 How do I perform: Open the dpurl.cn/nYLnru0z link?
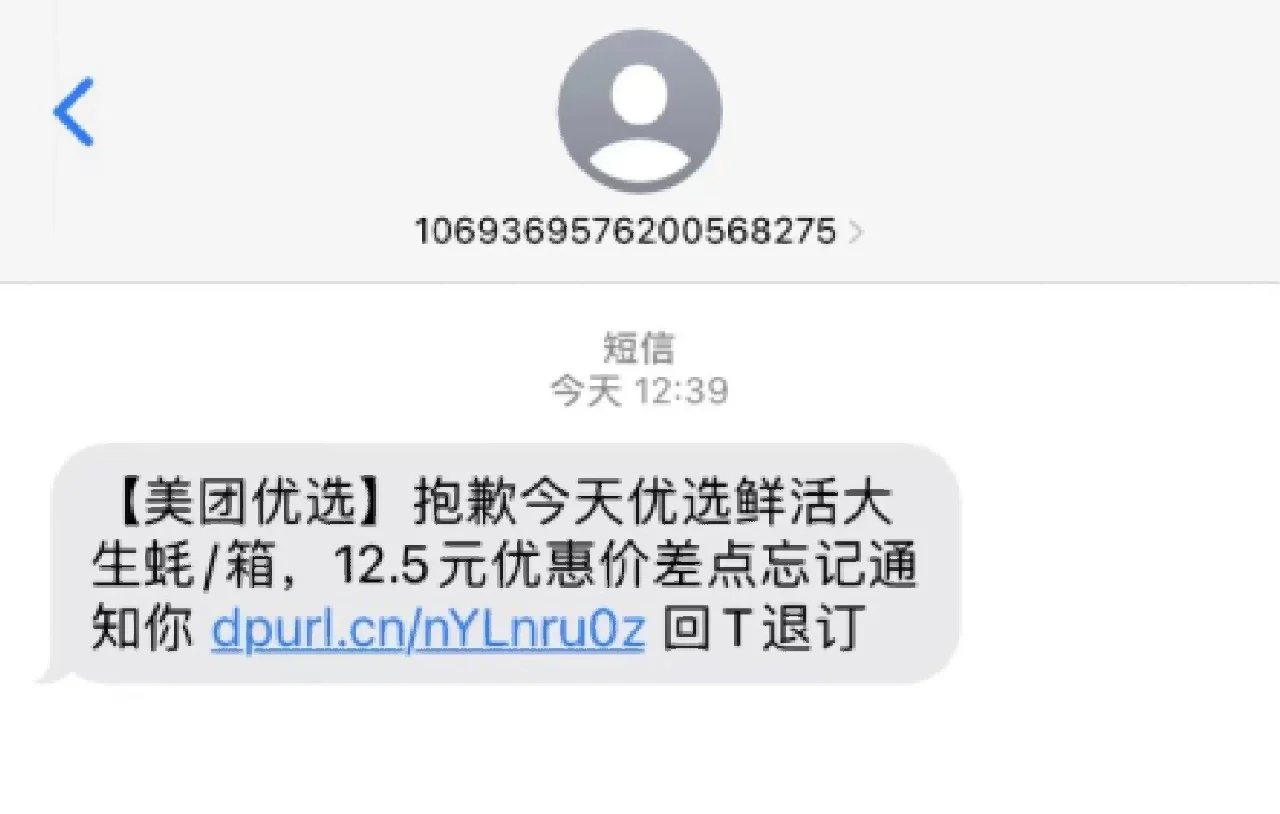point(428,630)
